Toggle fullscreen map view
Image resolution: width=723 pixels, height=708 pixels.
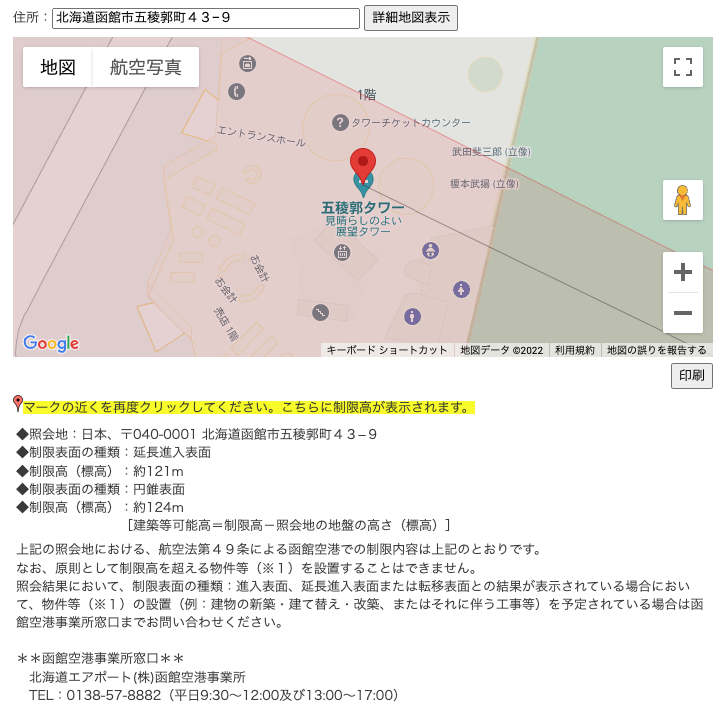tap(683, 67)
